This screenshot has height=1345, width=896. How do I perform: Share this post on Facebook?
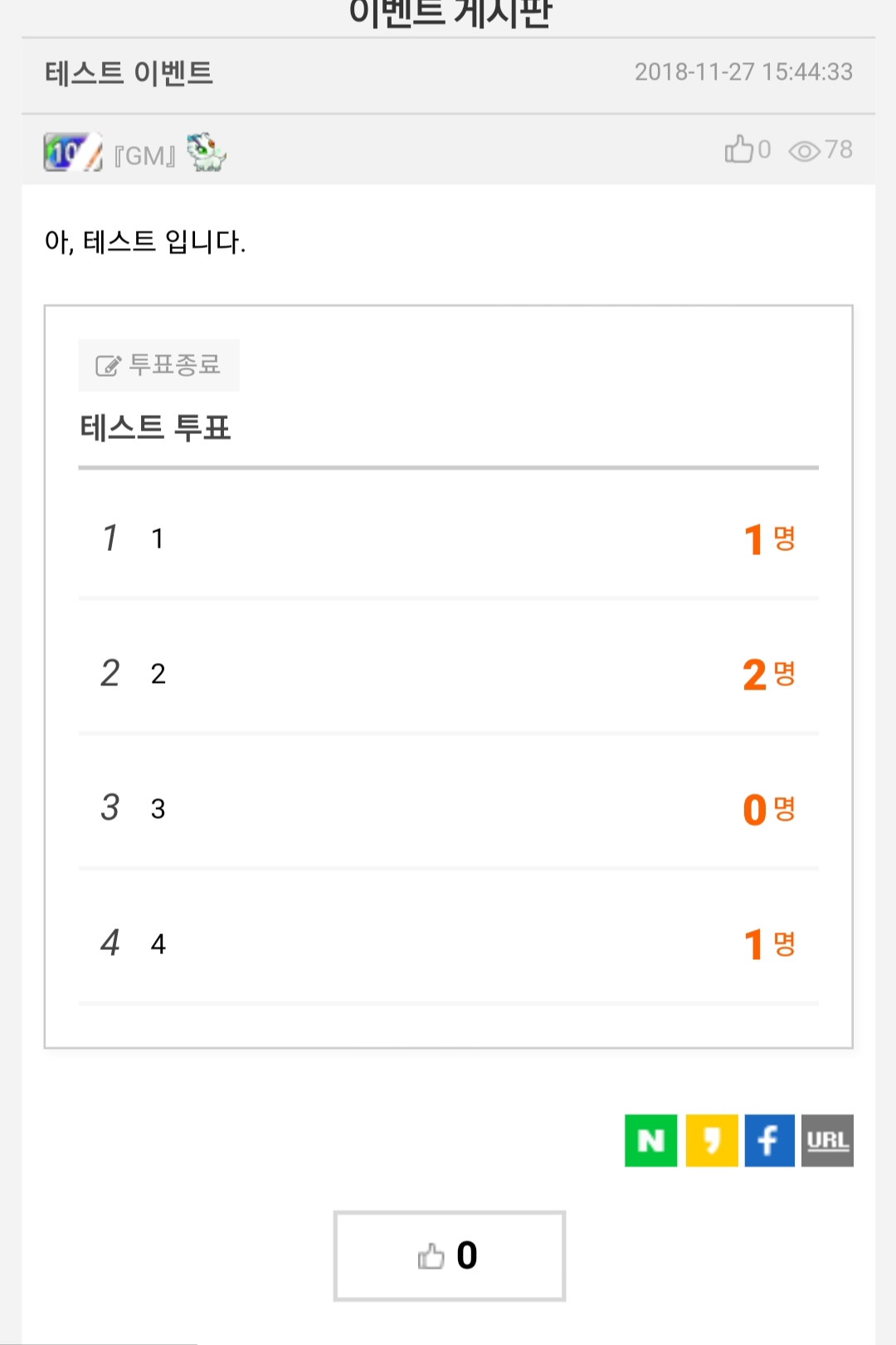tap(769, 1141)
